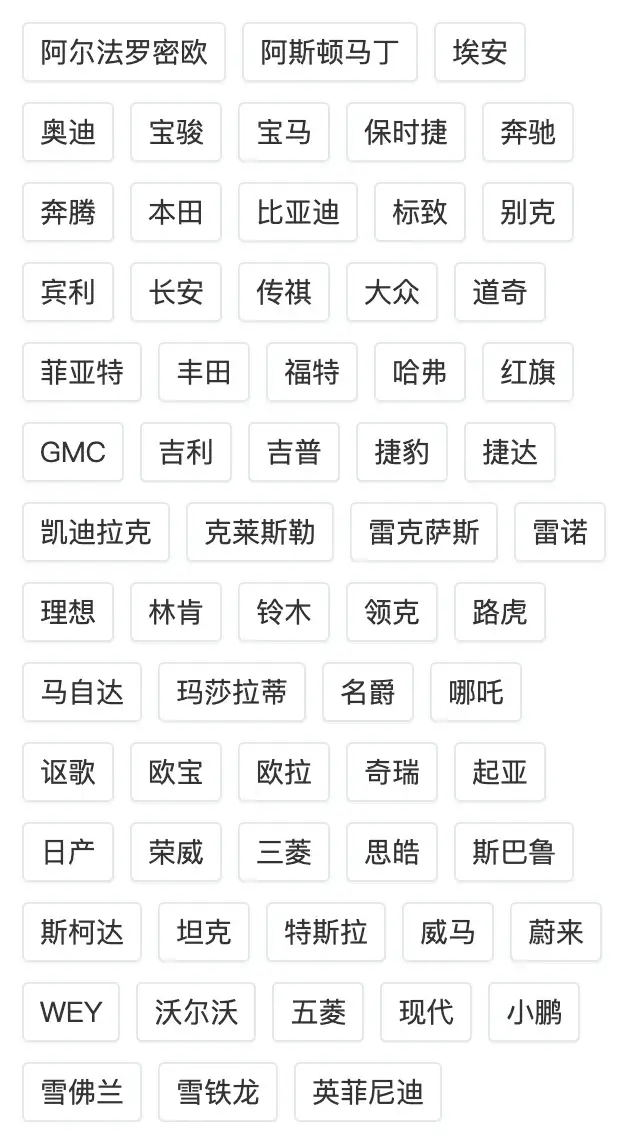Pick the 斯巴鲁 chip
This screenshot has height=1146, width=628.
coord(513,852)
